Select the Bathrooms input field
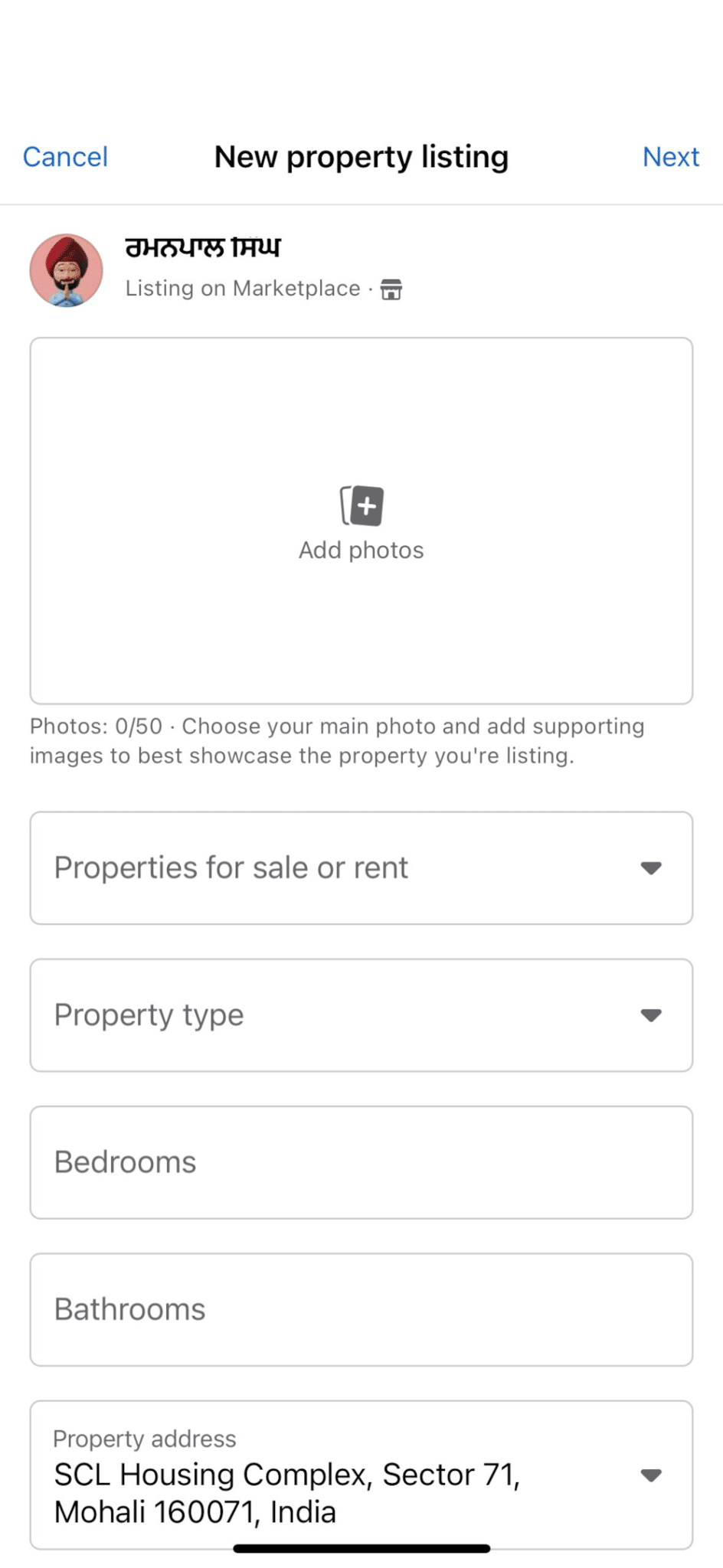This screenshot has height=1568, width=723. [x=361, y=1309]
